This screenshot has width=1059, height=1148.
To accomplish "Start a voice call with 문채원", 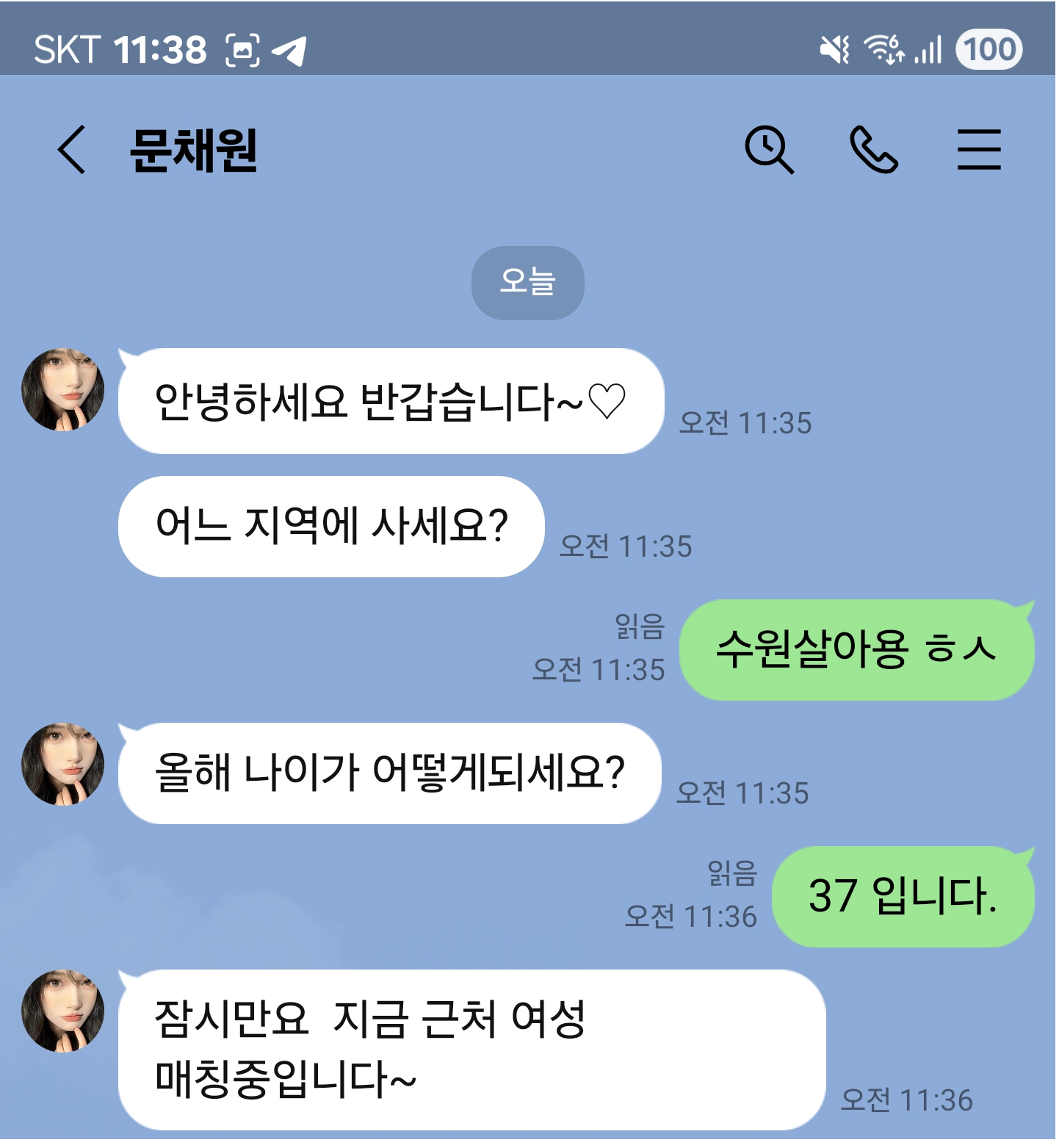I will click(x=873, y=150).
